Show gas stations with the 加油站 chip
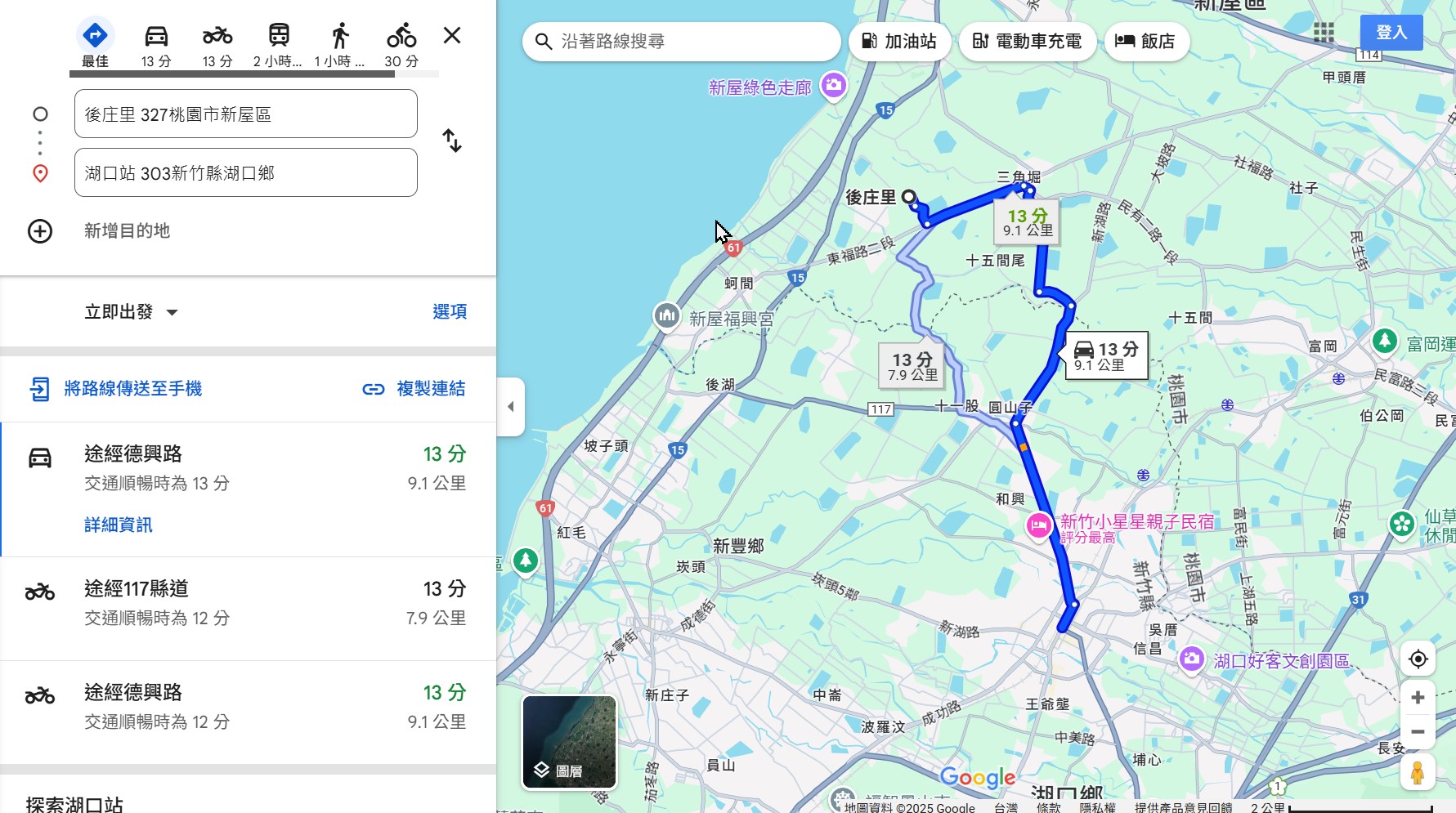 pos(899,42)
